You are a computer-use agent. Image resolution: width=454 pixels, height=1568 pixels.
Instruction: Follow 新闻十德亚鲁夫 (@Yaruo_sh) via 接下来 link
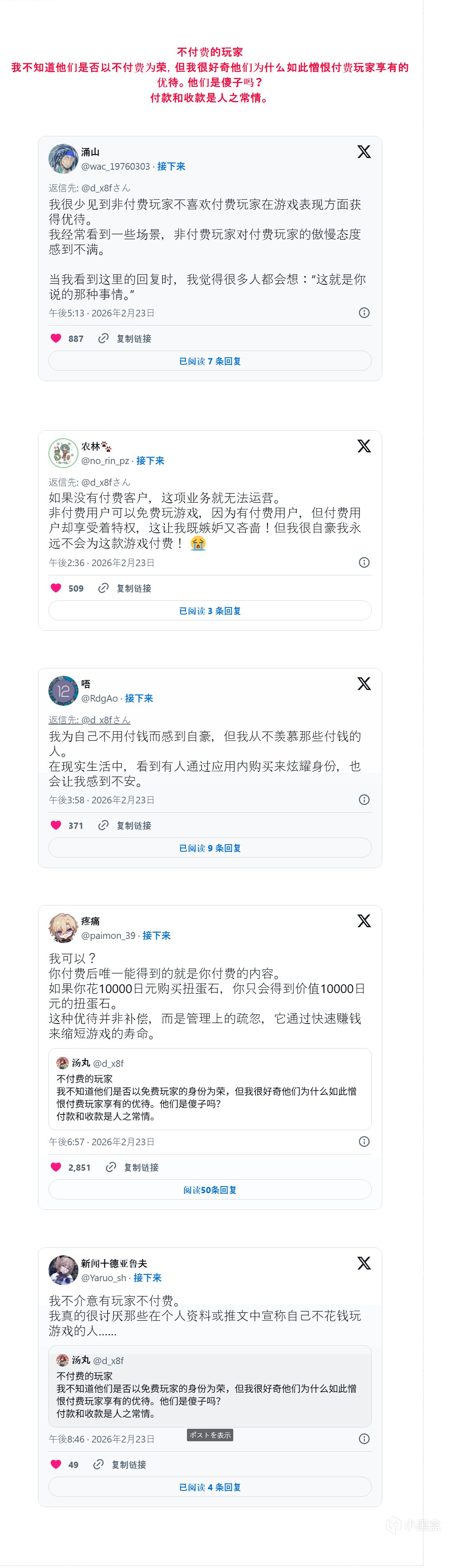pyautogui.click(x=147, y=1278)
